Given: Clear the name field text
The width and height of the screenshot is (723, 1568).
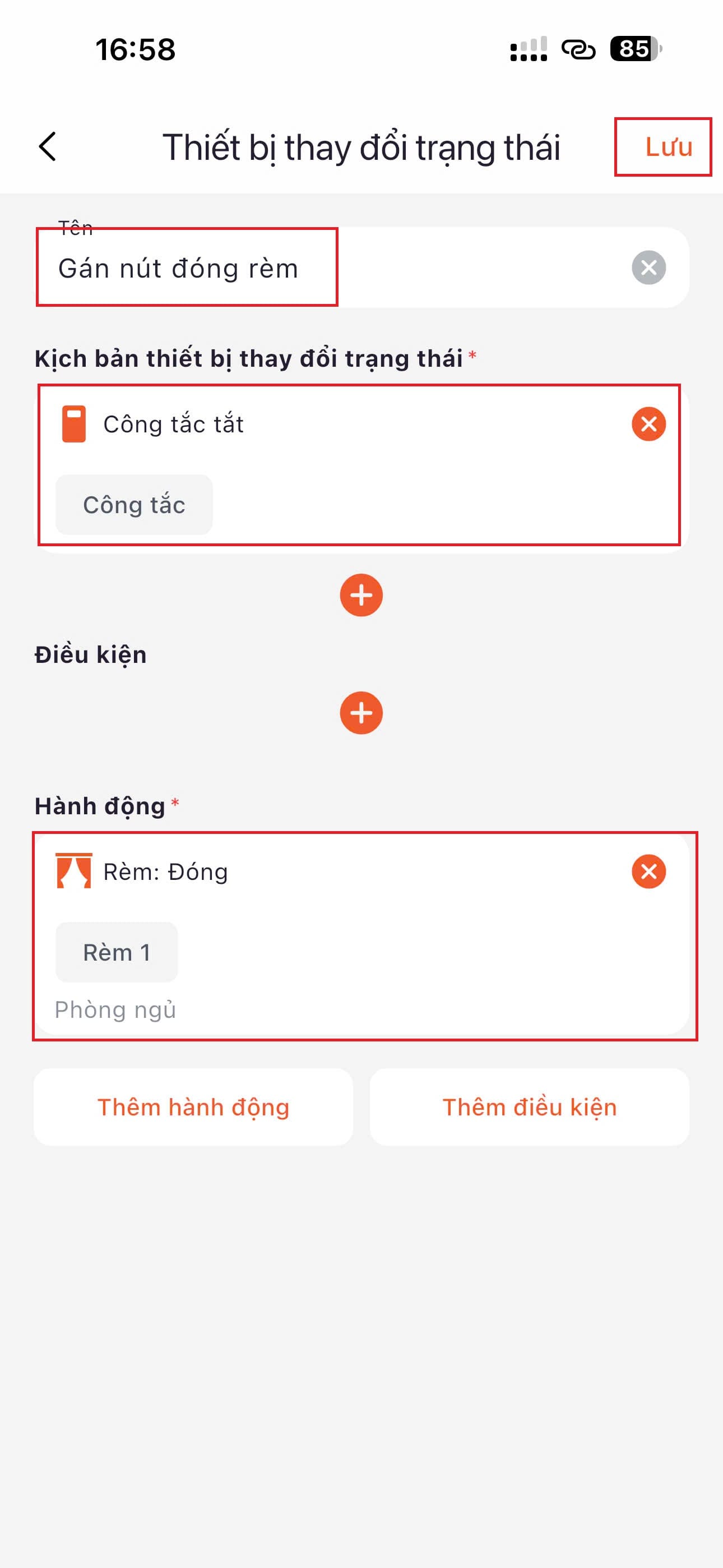Looking at the screenshot, I should tap(648, 267).
